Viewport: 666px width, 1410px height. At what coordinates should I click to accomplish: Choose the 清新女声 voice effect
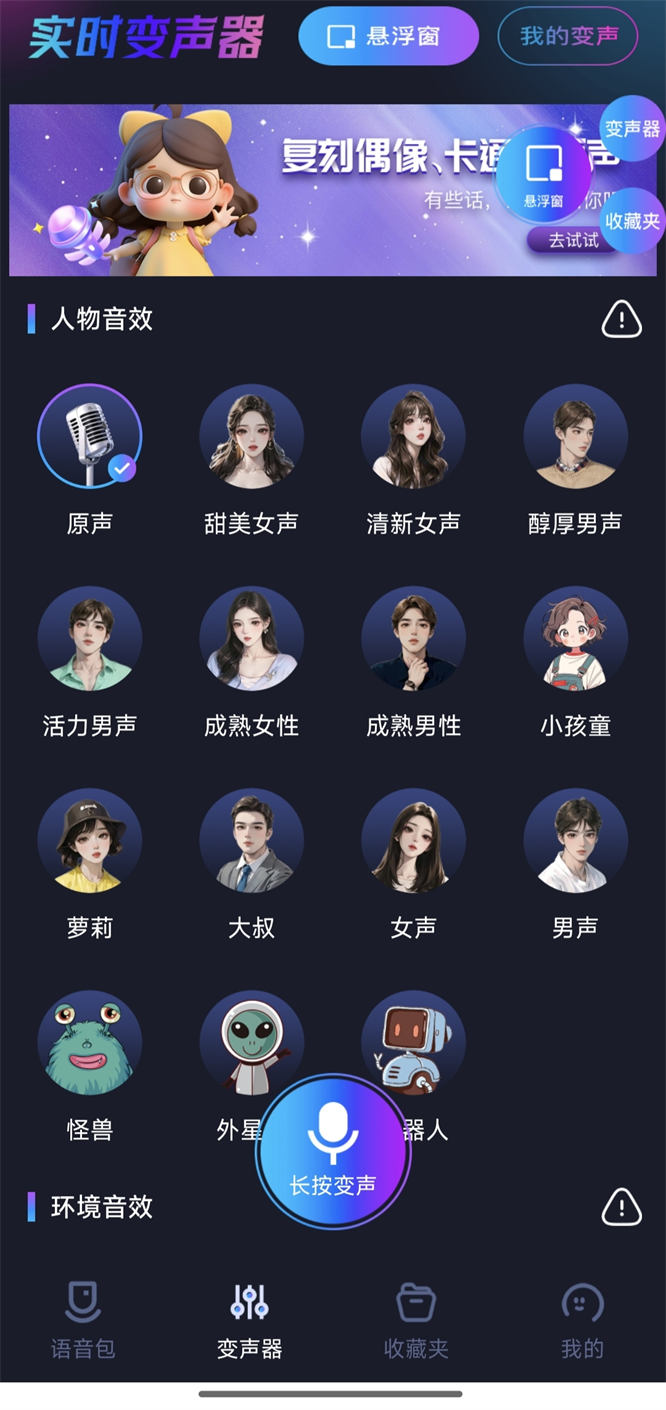click(x=413, y=437)
